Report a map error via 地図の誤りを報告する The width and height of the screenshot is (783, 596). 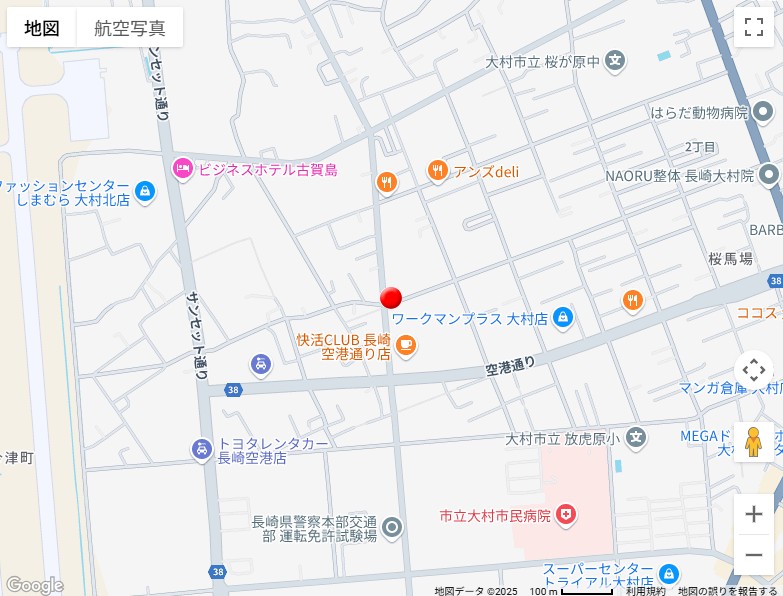click(x=727, y=590)
